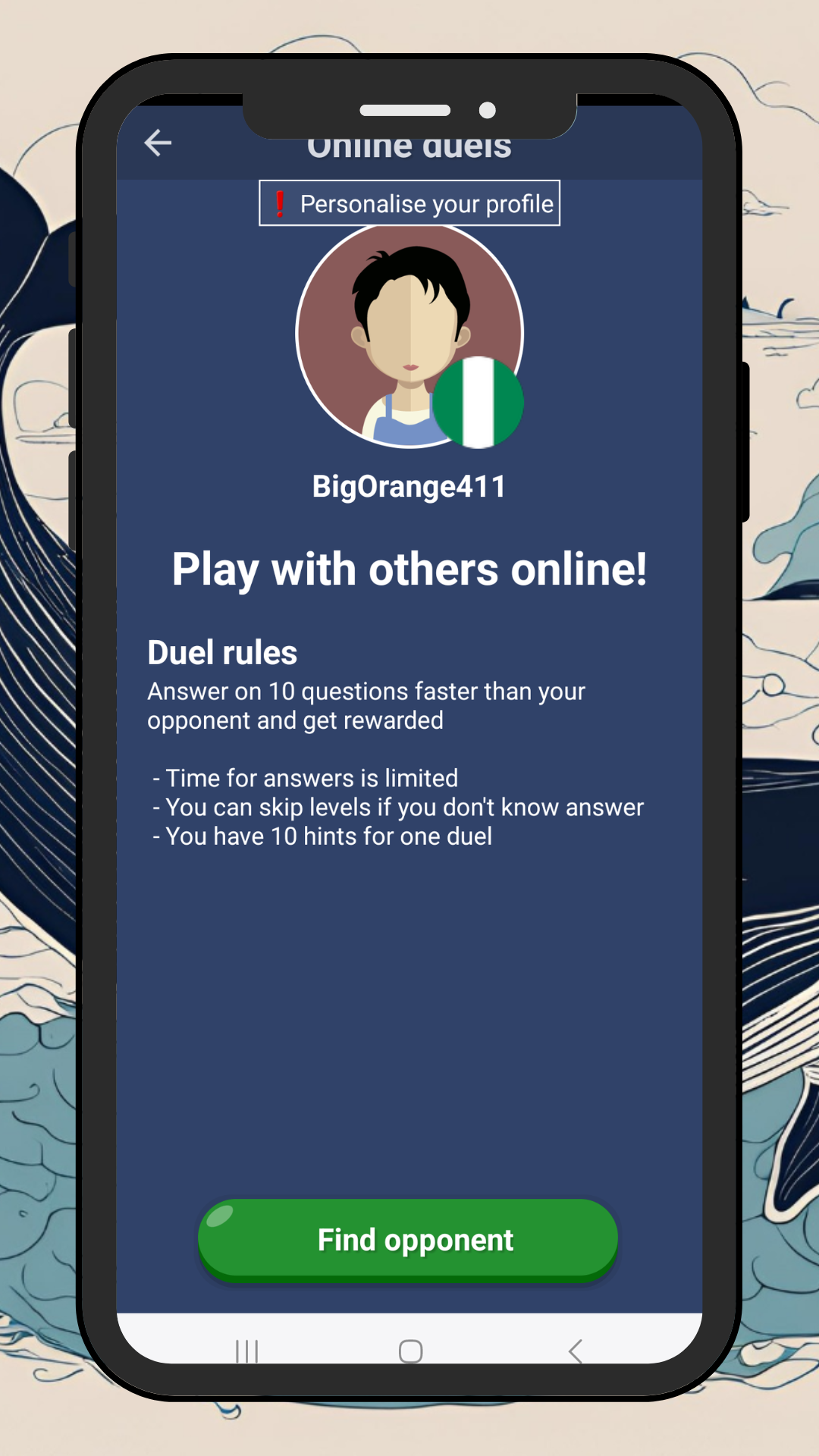819x1456 pixels.
Task: Open the Personalise your profile banner
Action: pos(409,203)
